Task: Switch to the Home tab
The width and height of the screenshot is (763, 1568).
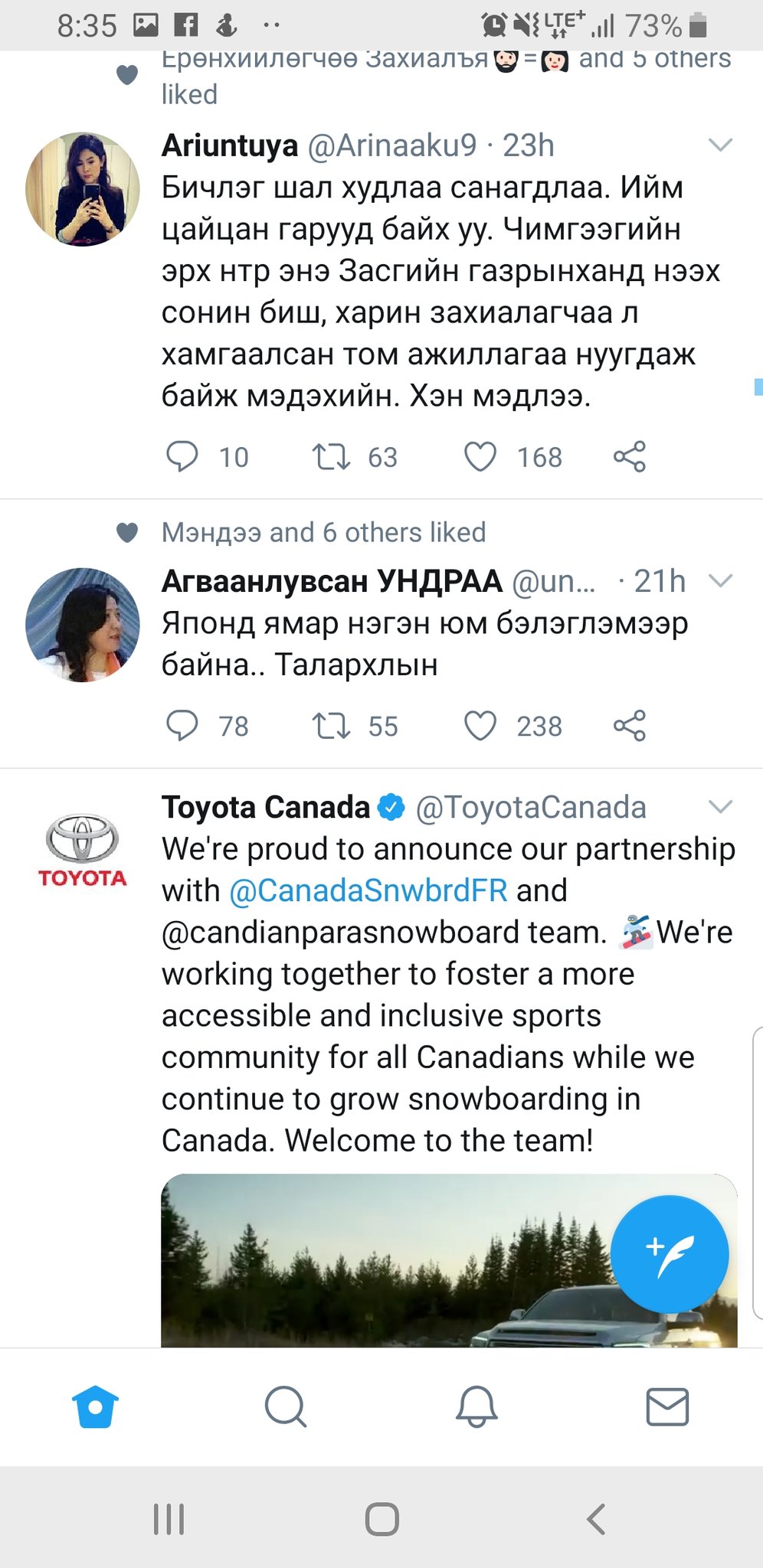Action: pyautogui.click(x=95, y=1406)
